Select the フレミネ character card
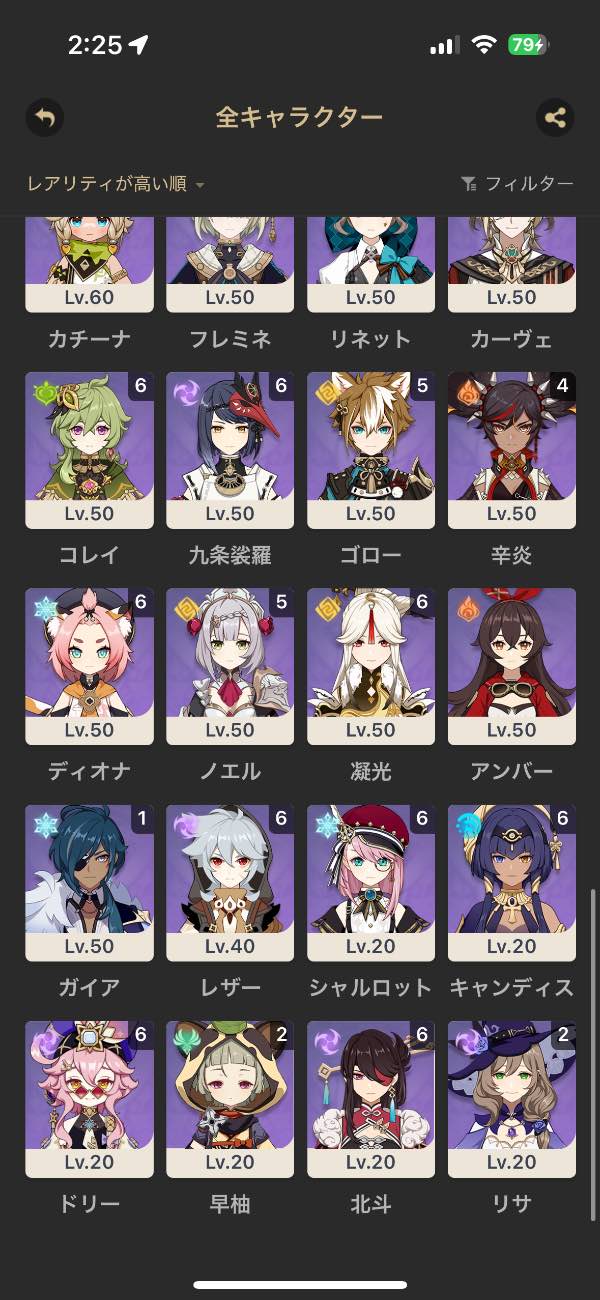The image size is (600, 1300). [x=230, y=265]
